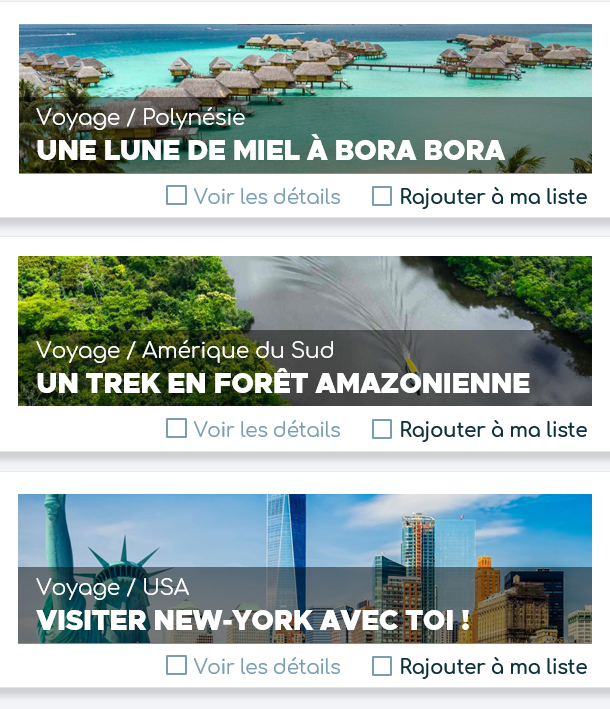Viewport: 610px width, 709px height.
Task: Check 'Voir les détails' for Amazon trek
Action: 177,429
